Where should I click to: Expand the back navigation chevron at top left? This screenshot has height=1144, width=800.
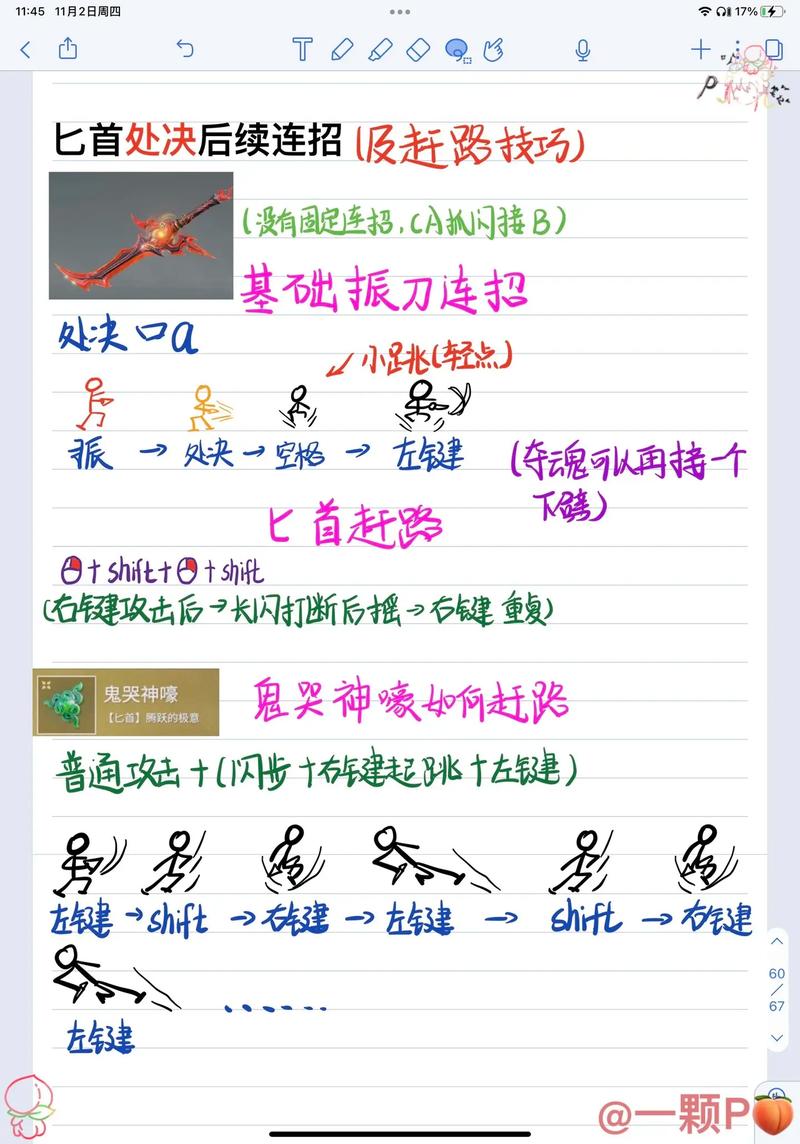pyautogui.click(x=23, y=48)
